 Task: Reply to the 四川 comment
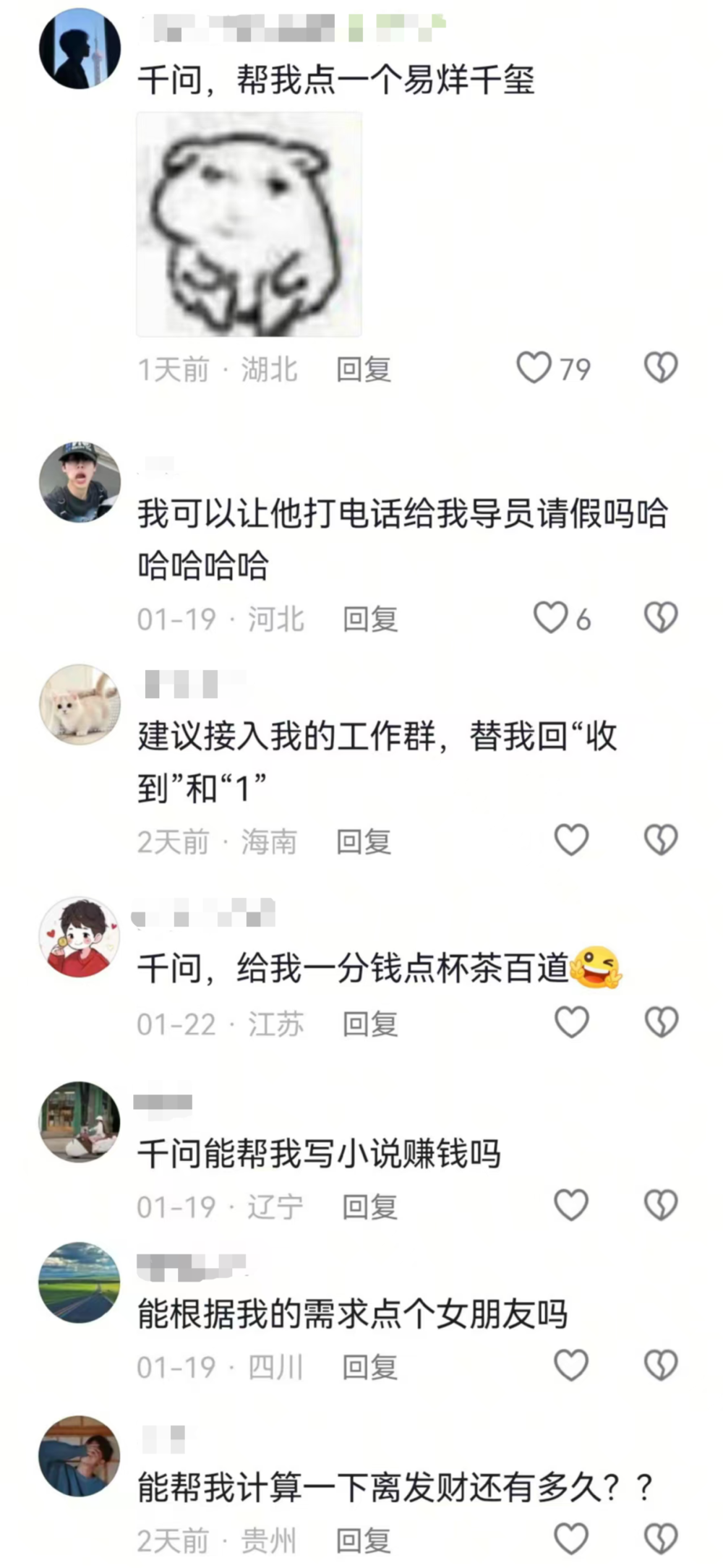pos(370,1367)
